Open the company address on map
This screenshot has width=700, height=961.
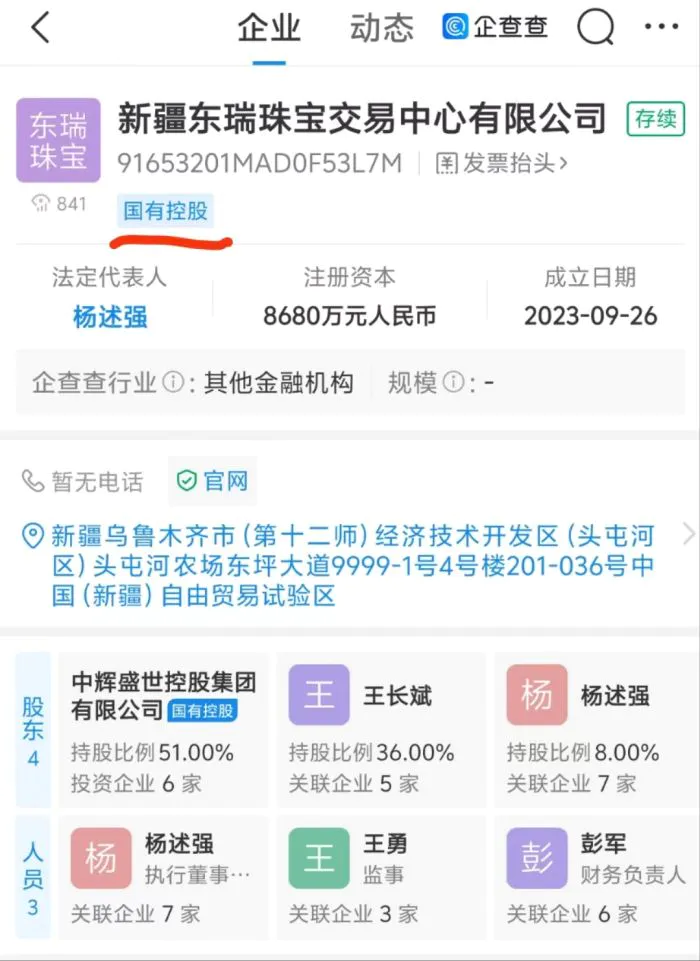pos(340,566)
